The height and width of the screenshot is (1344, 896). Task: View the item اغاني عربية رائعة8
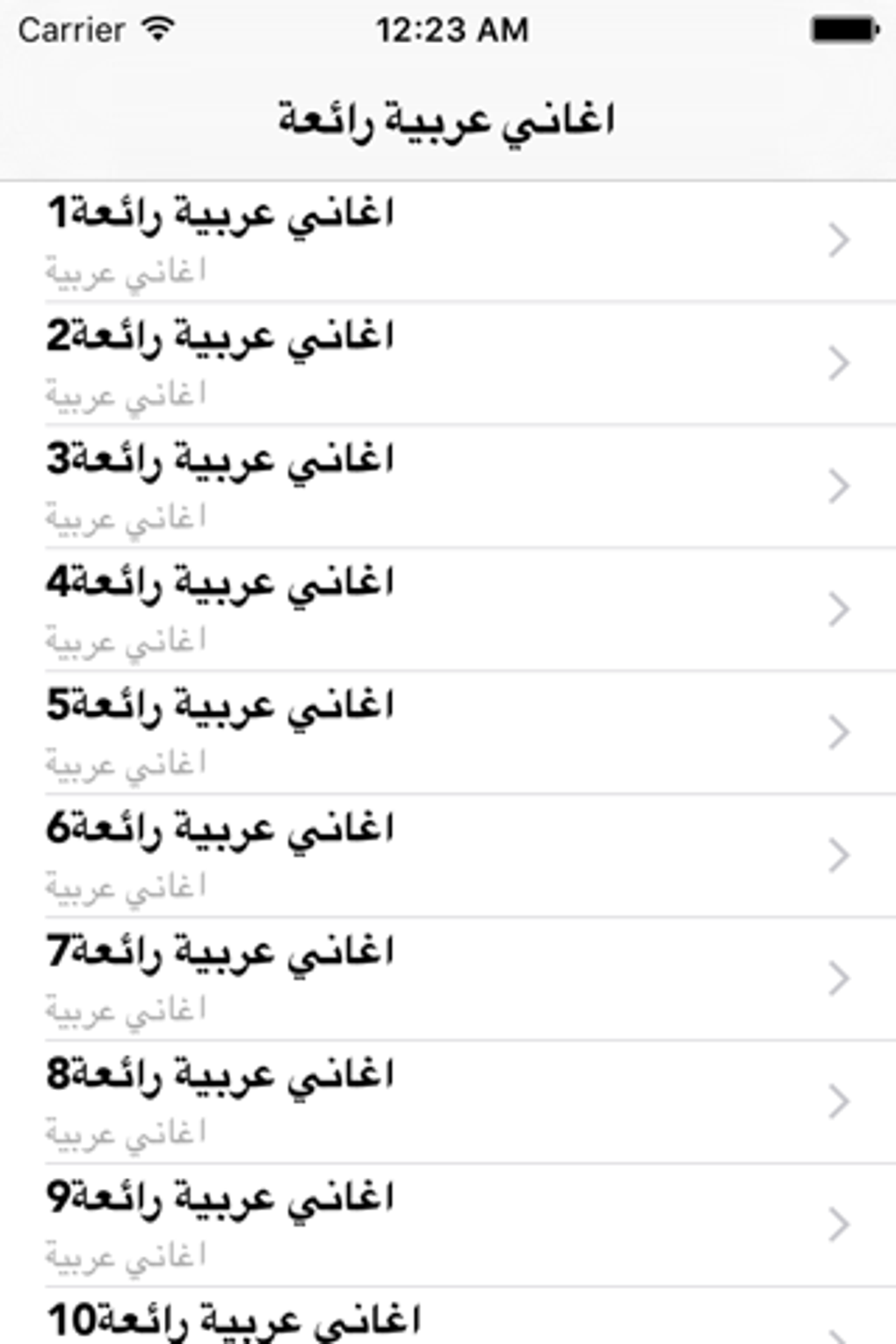click(448, 1102)
